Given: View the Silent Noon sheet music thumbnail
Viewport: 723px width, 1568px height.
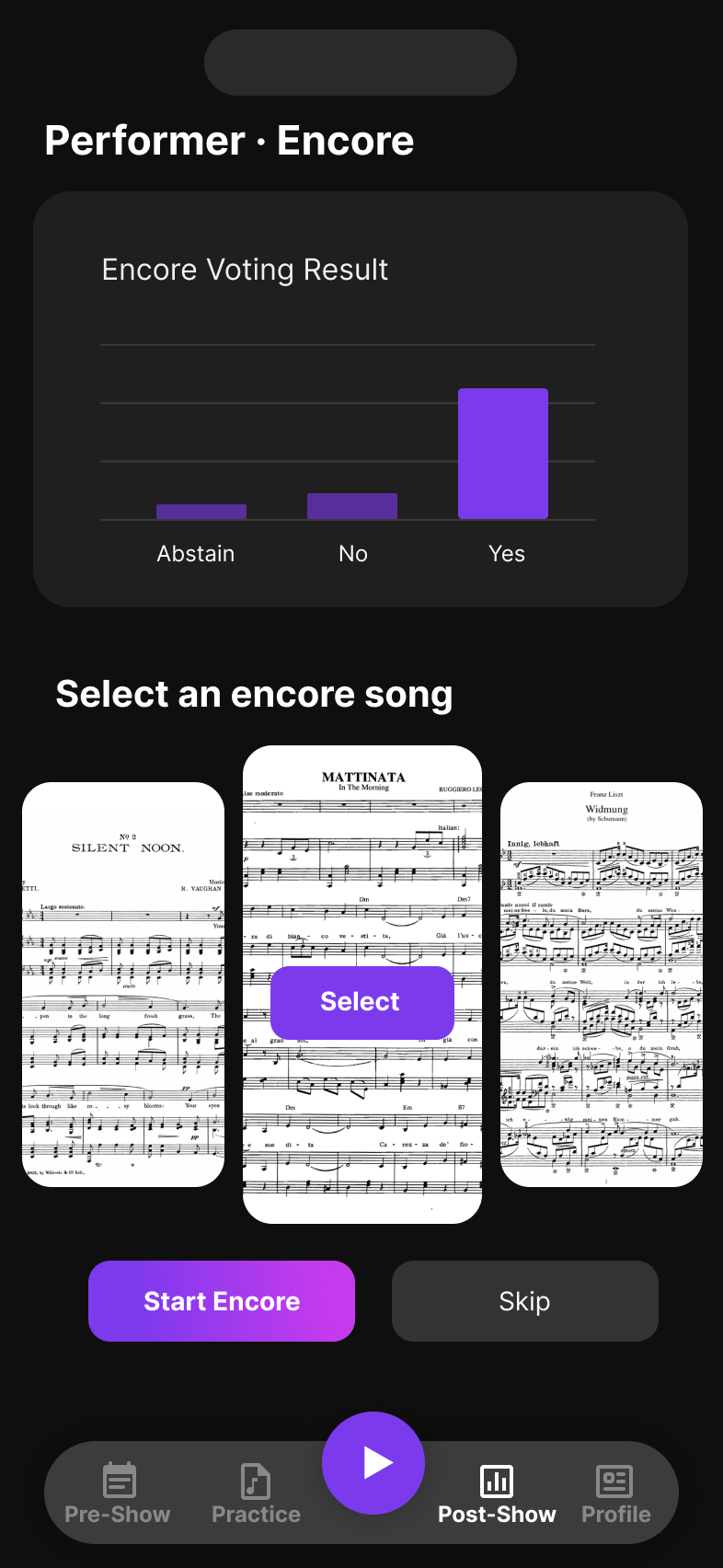Looking at the screenshot, I should point(123,983).
